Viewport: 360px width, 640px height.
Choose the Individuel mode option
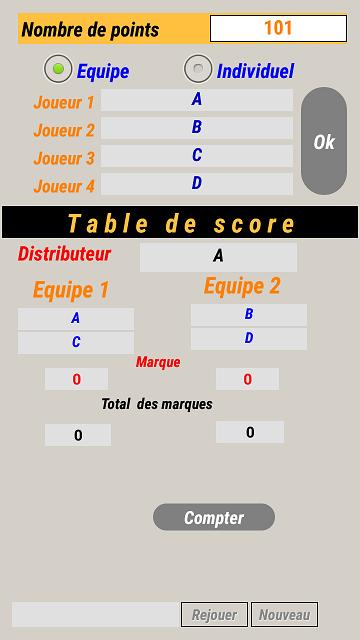click(198, 69)
